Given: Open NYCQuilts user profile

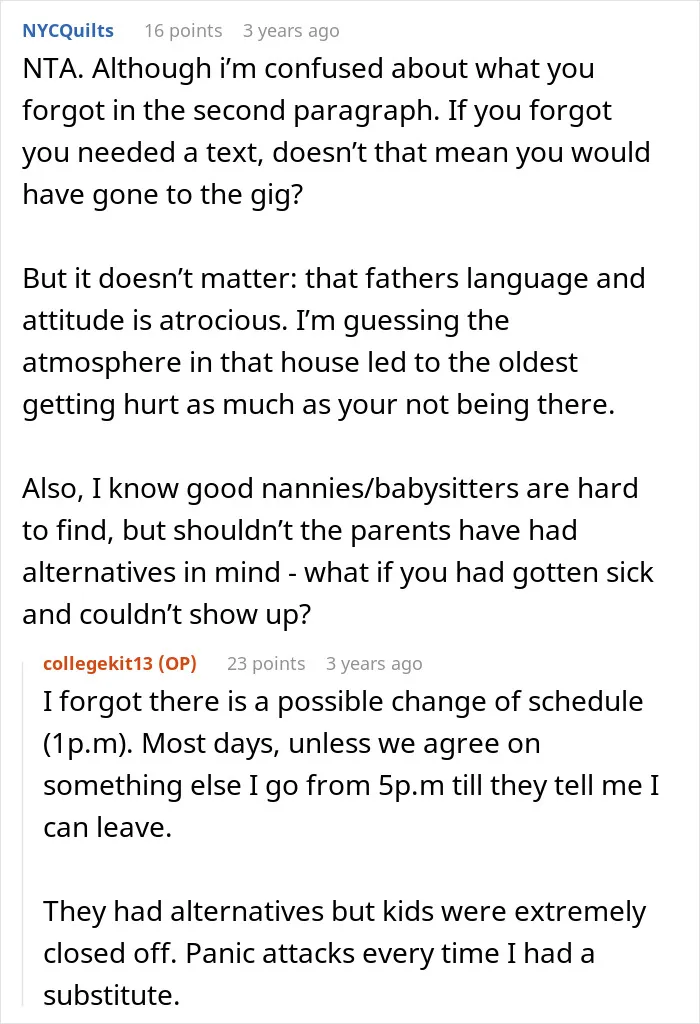Looking at the screenshot, I should point(68,31).
